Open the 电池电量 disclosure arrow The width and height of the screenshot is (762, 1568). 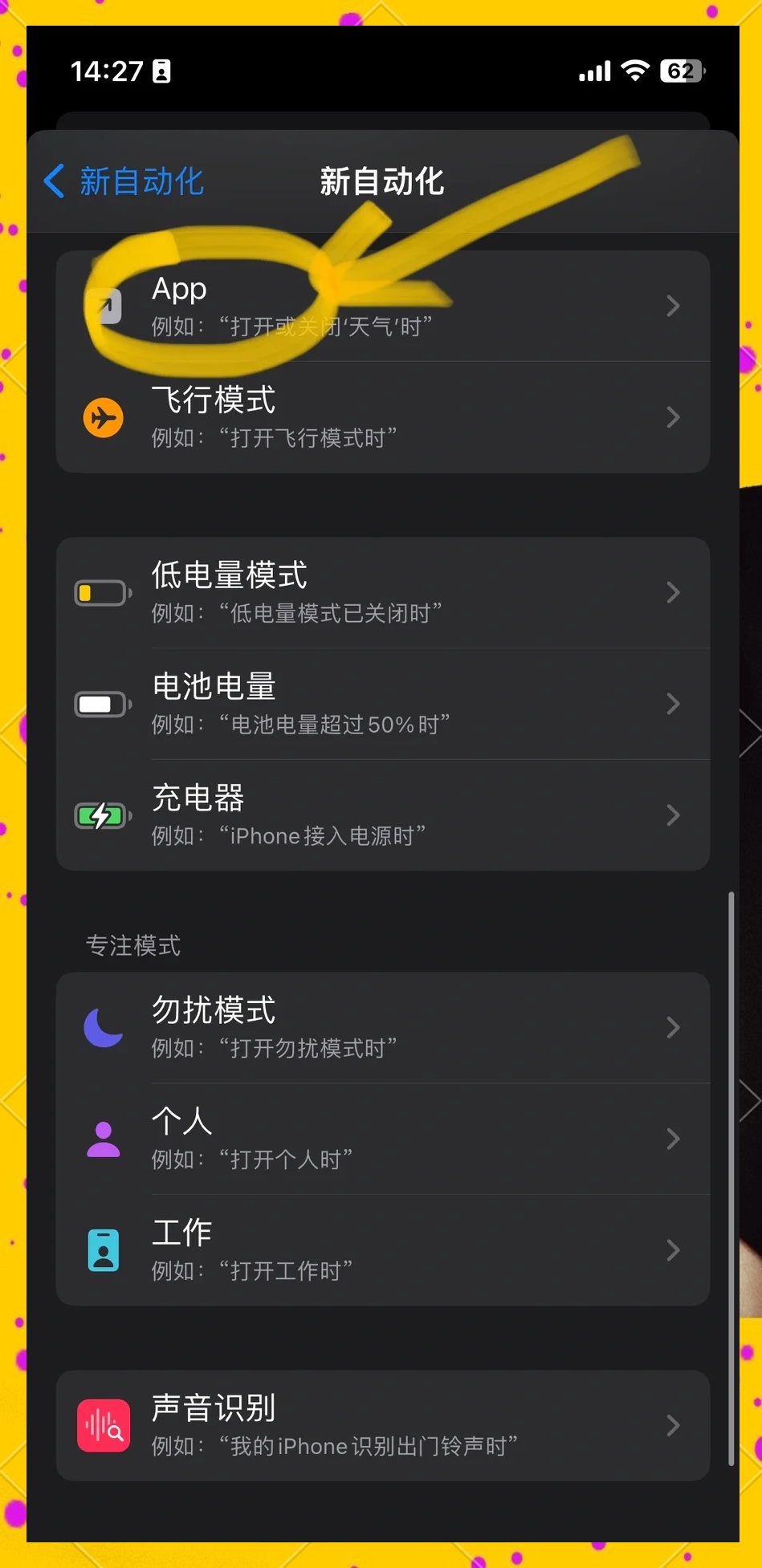(x=673, y=704)
